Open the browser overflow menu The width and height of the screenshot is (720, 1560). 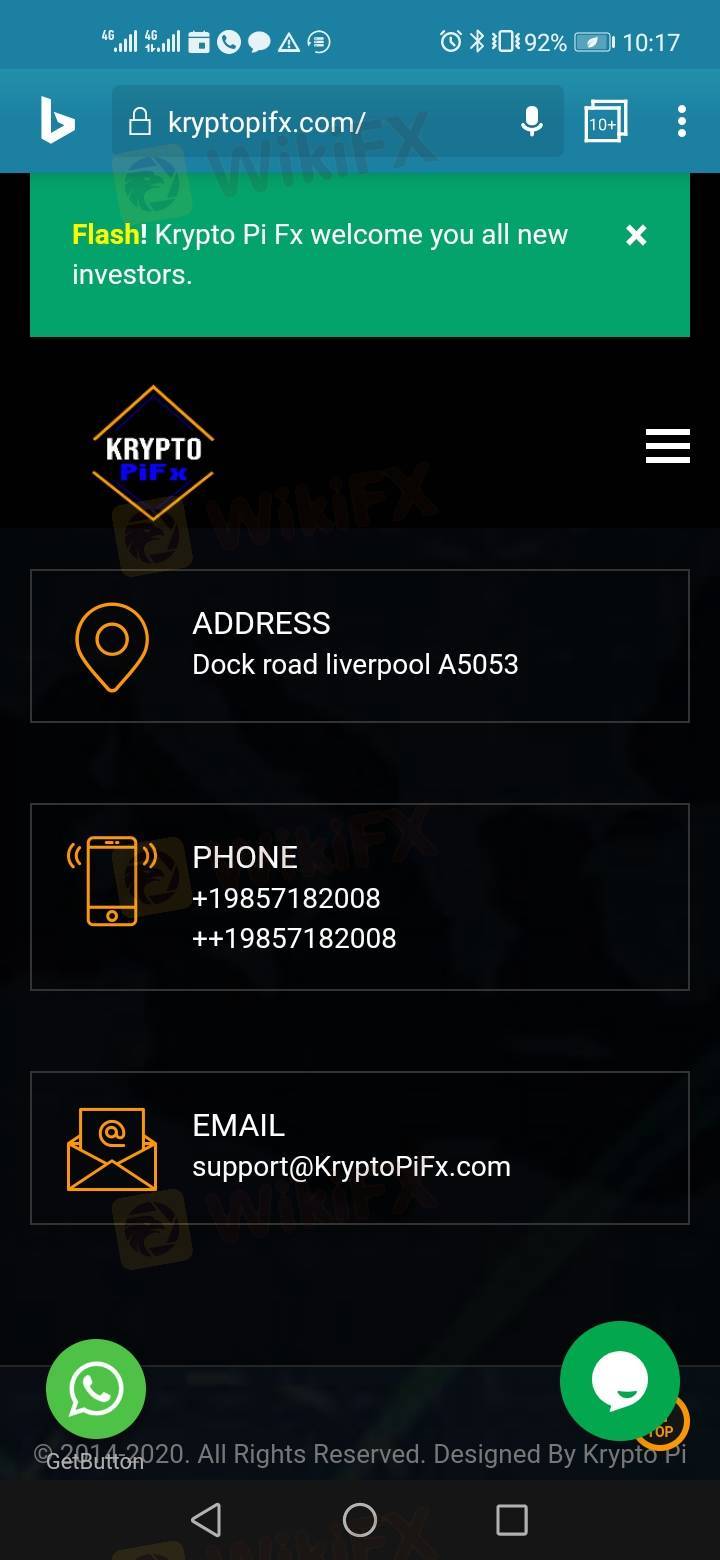tap(681, 122)
